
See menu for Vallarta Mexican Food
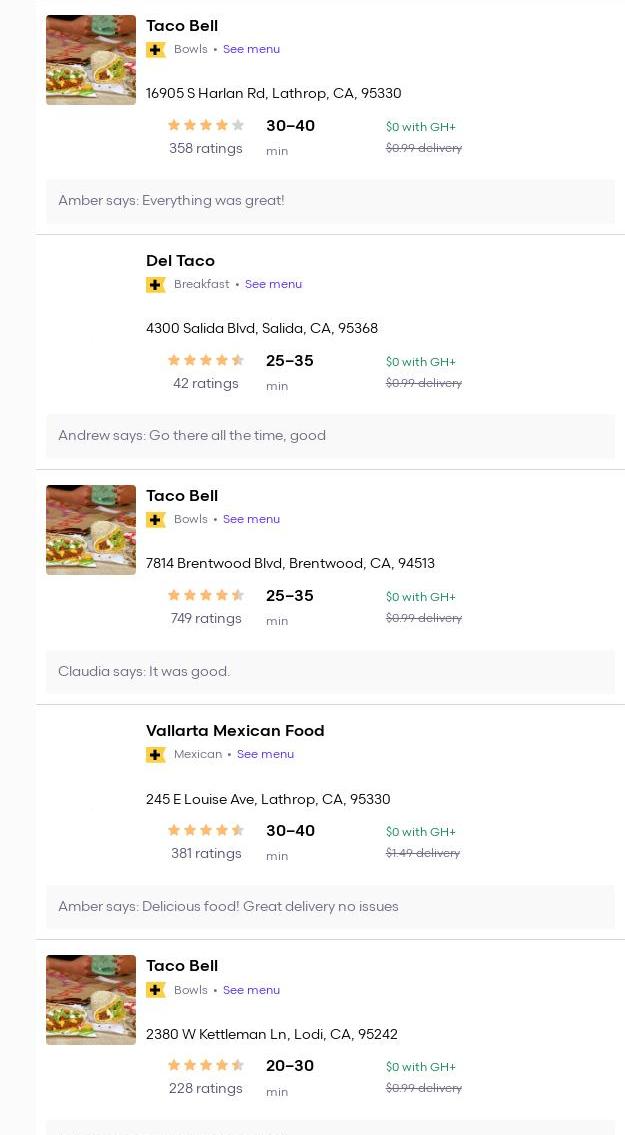coord(265,754)
